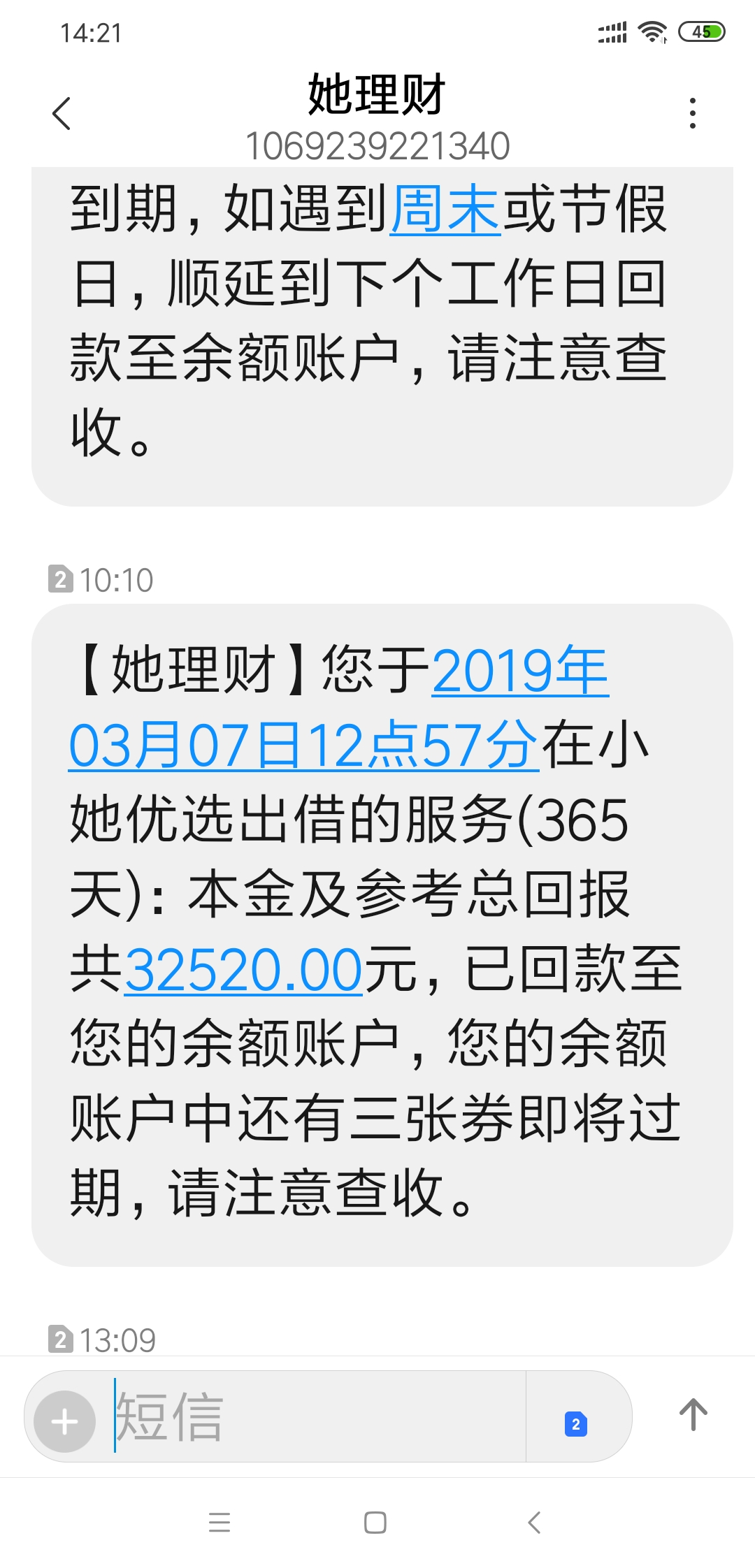This screenshot has width=755, height=1568.
Task: Go to home screen via navigation bar
Action: [375, 1522]
